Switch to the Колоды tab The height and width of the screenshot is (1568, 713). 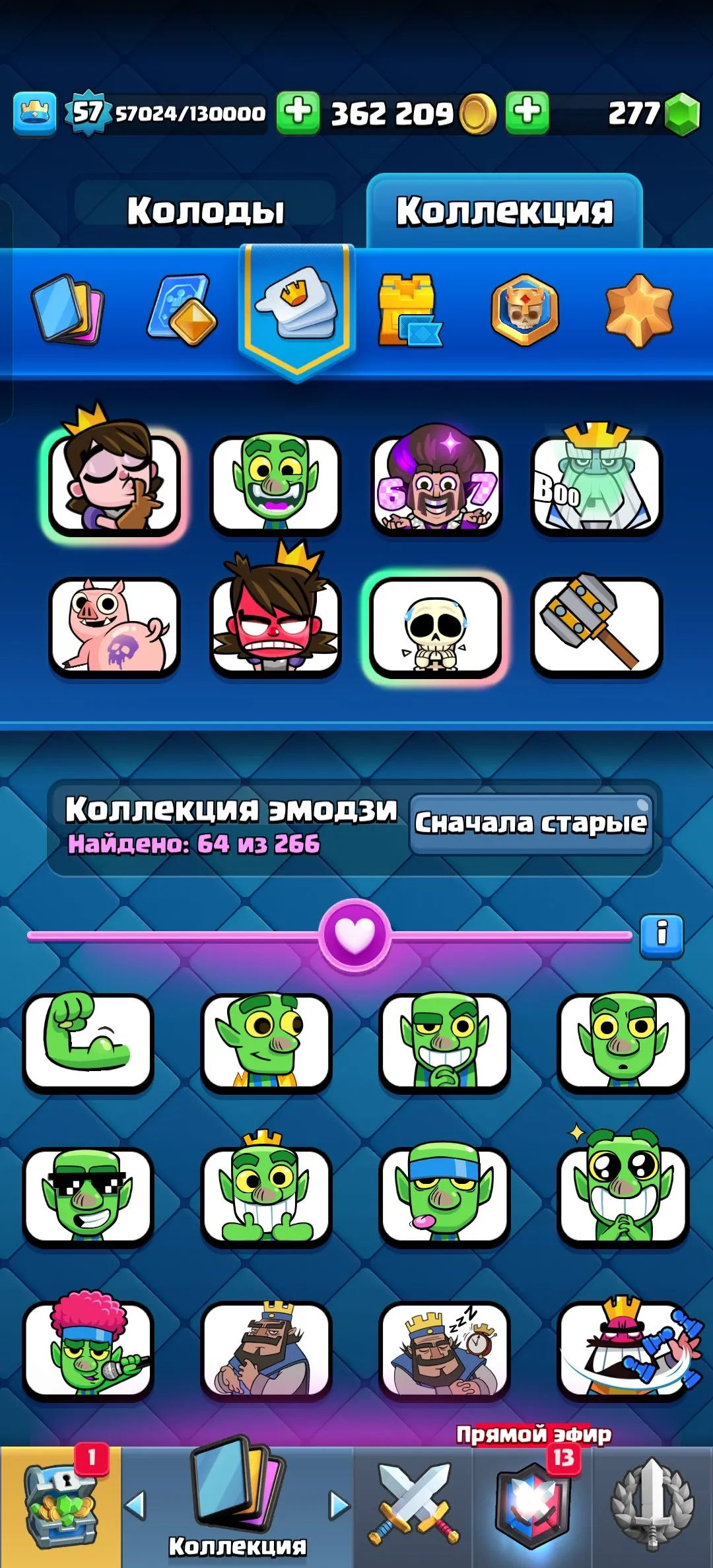click(207, 210)
